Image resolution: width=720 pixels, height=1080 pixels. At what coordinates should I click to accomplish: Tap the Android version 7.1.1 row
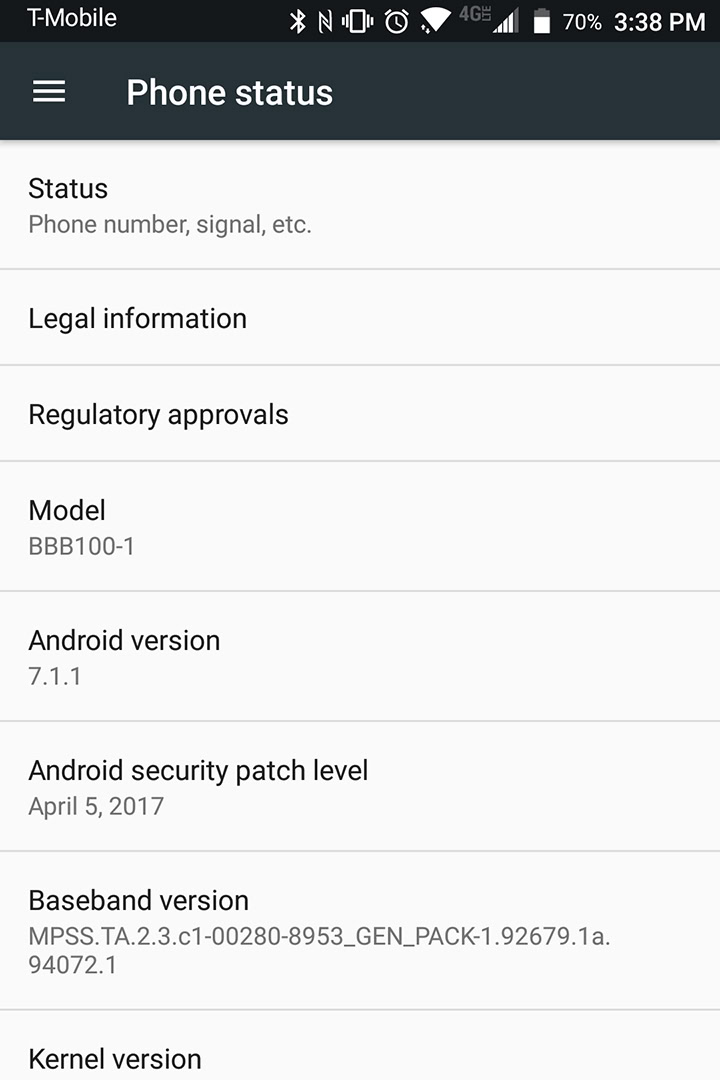[x=360, y=657]
